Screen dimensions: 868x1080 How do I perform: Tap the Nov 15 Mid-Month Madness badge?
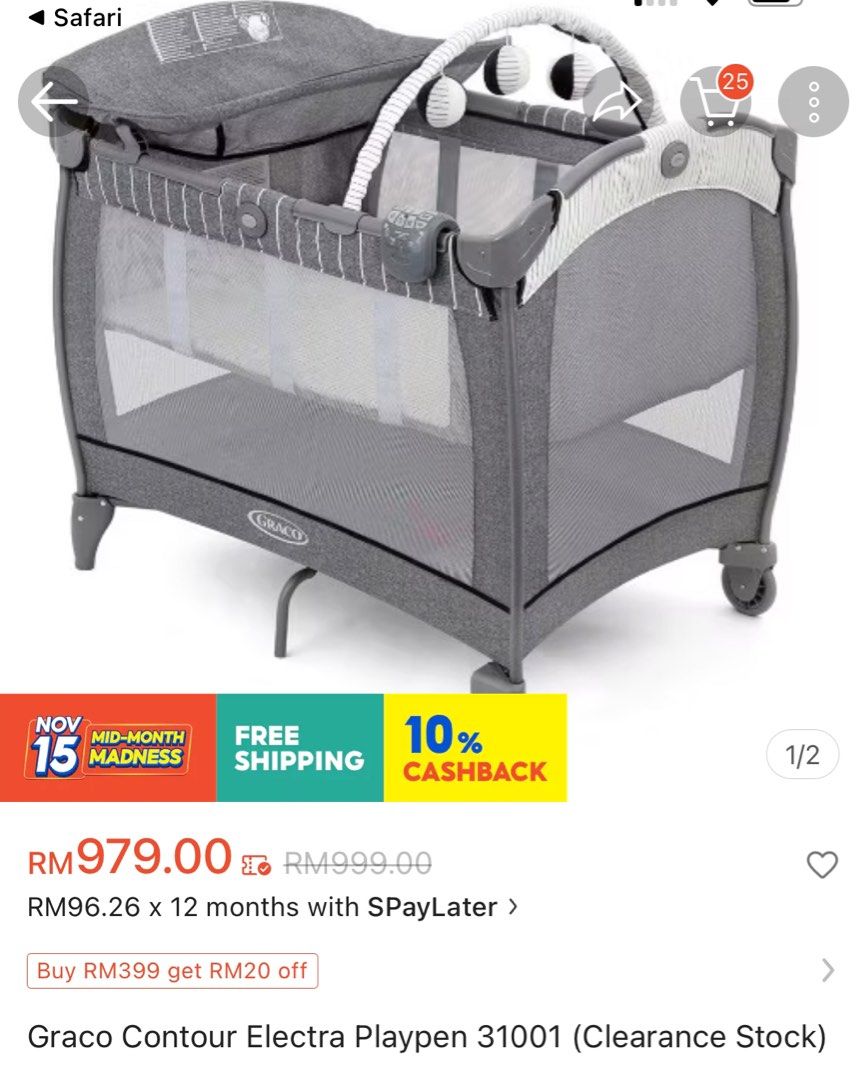[105, 748]
